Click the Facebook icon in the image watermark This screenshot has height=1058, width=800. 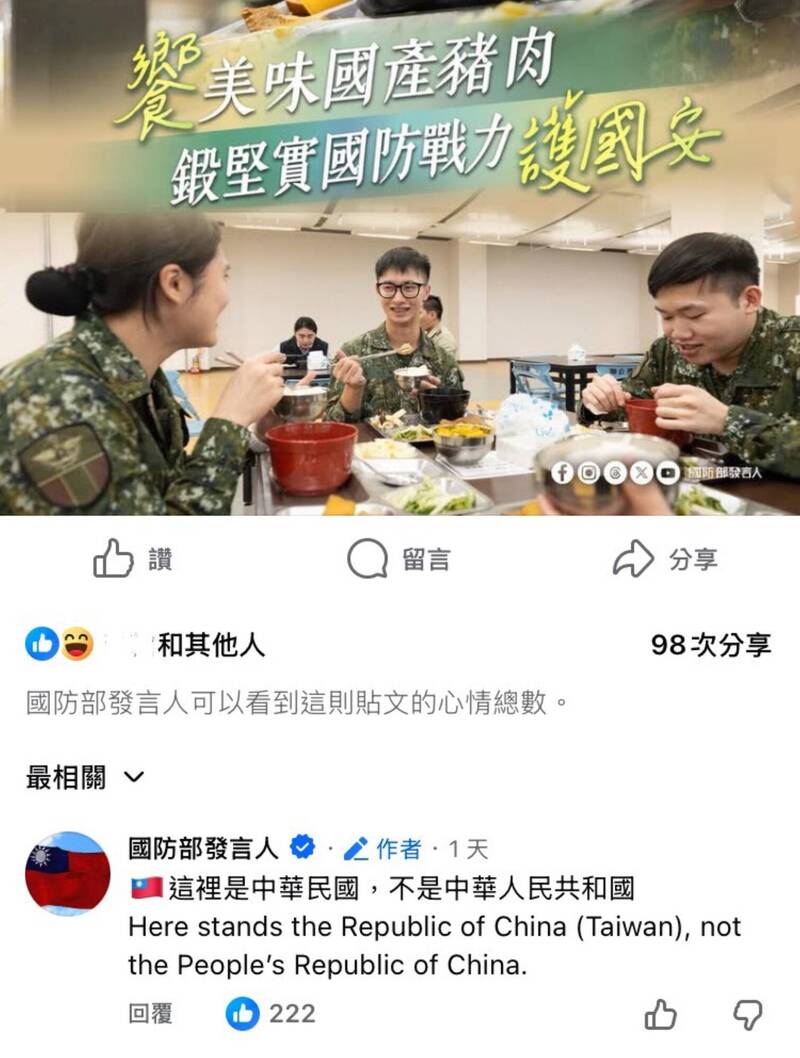coord(562,472)
